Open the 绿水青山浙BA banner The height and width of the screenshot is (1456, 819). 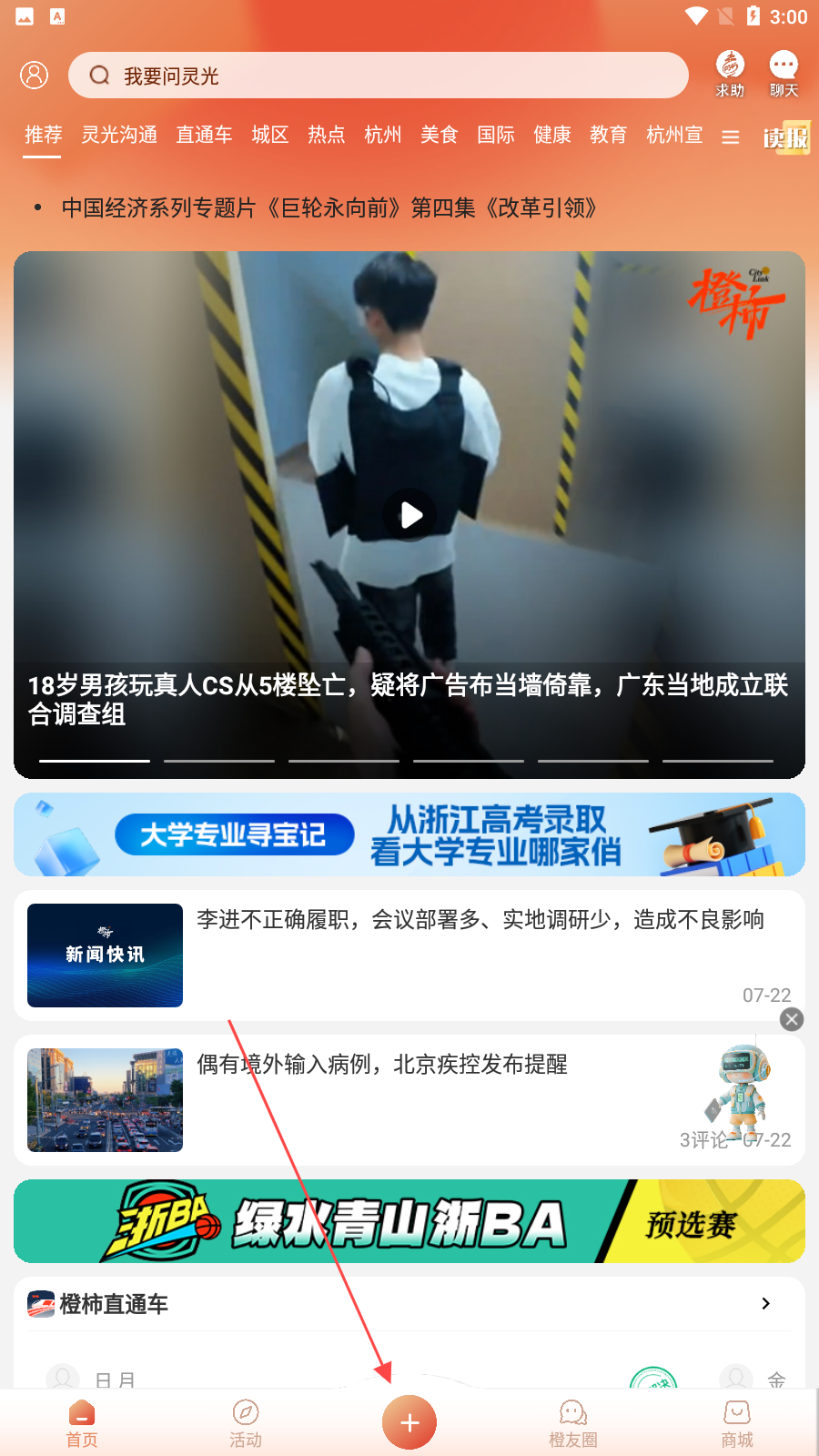[409, 1221]
